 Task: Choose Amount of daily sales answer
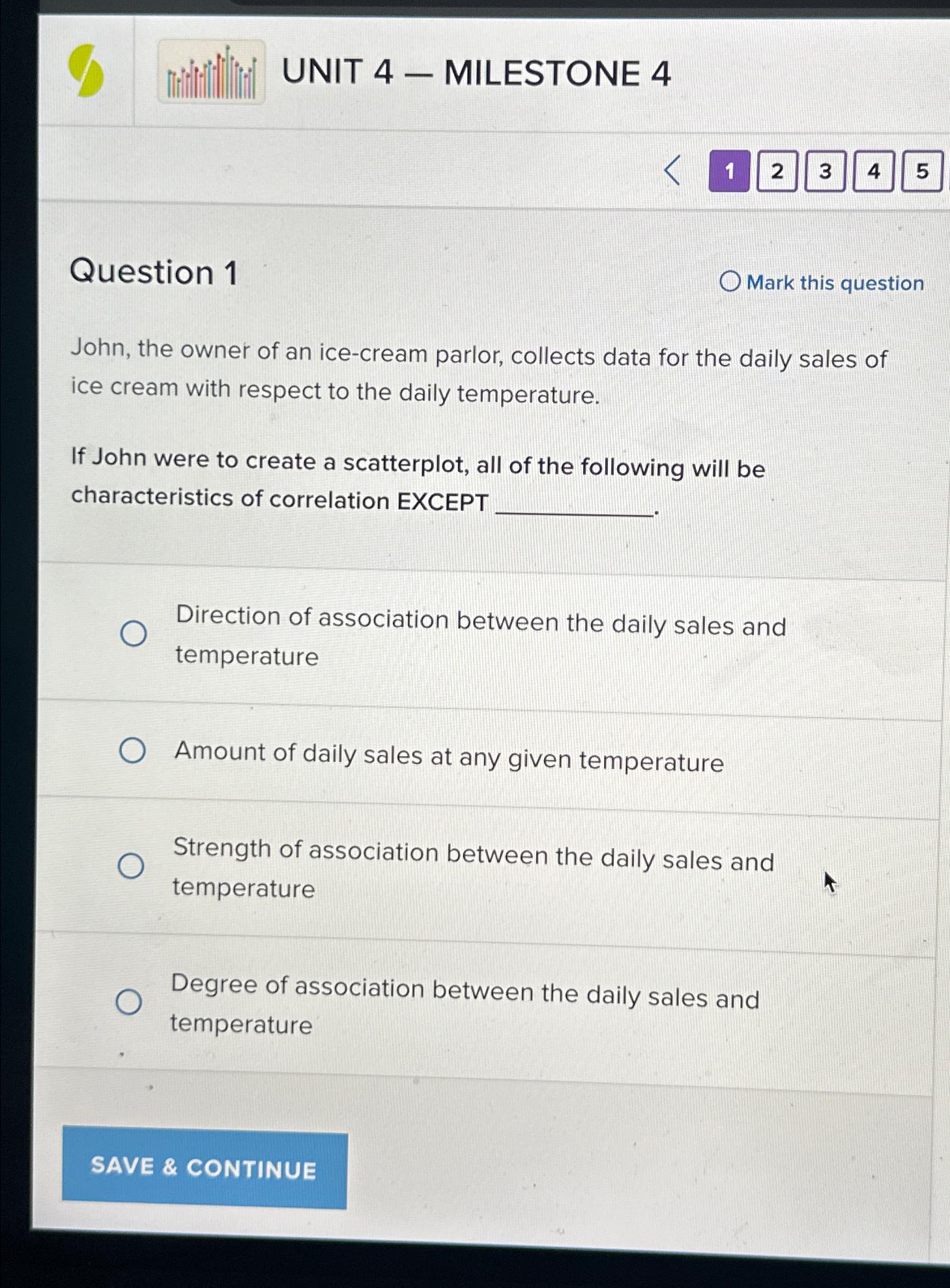132,751
